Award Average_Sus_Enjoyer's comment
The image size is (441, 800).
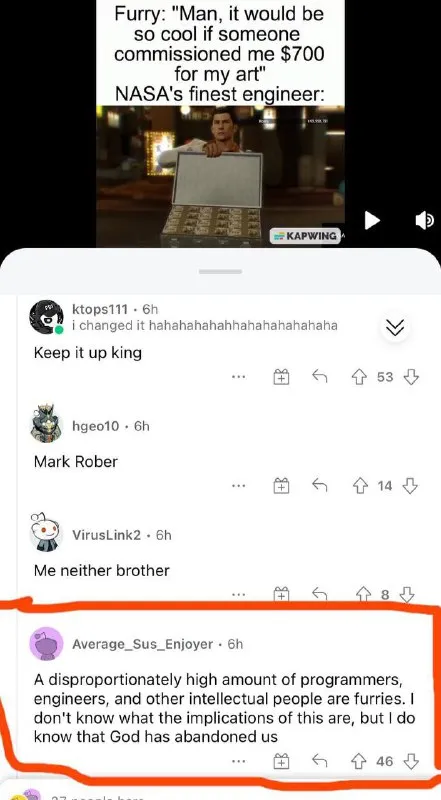click(x=280, y=761)
